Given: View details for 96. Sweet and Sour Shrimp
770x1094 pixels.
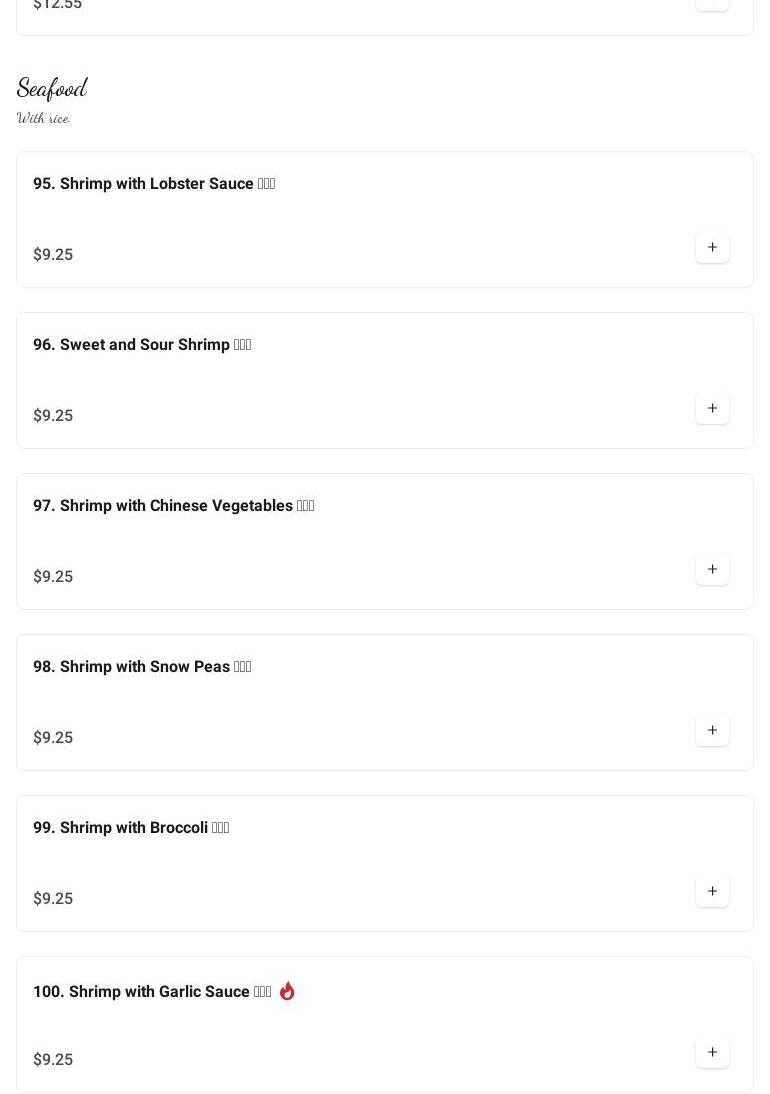Looking at the screenshot, I should click(142, 345).
